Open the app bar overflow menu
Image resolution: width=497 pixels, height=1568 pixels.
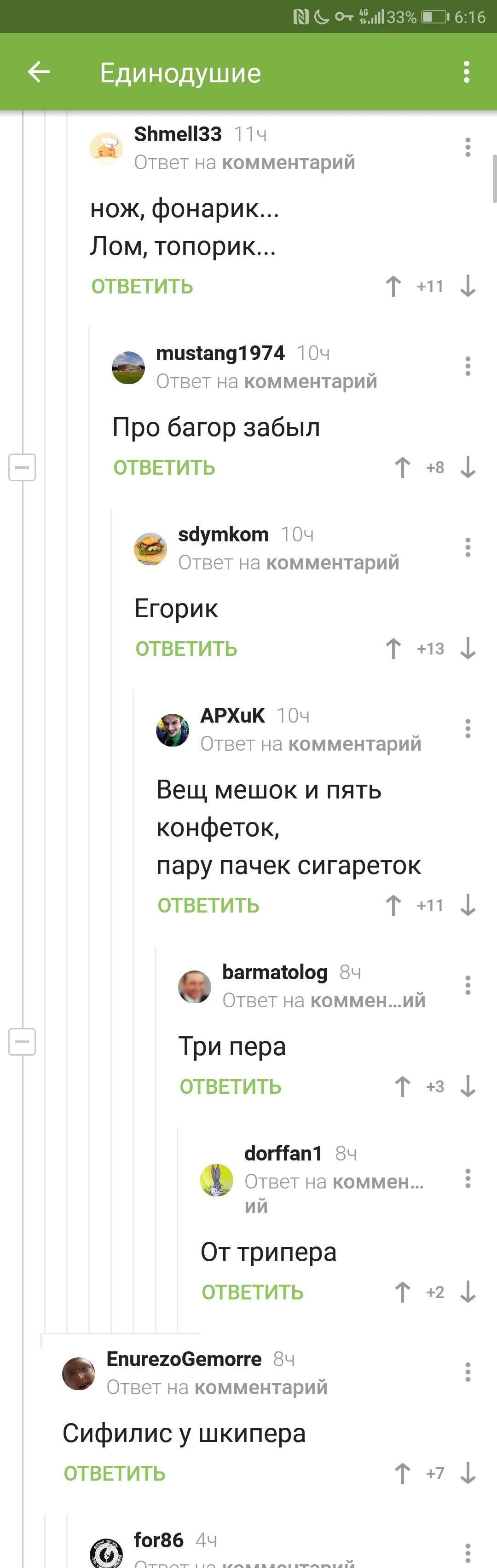pyautogui.click(x=466, y=72)
